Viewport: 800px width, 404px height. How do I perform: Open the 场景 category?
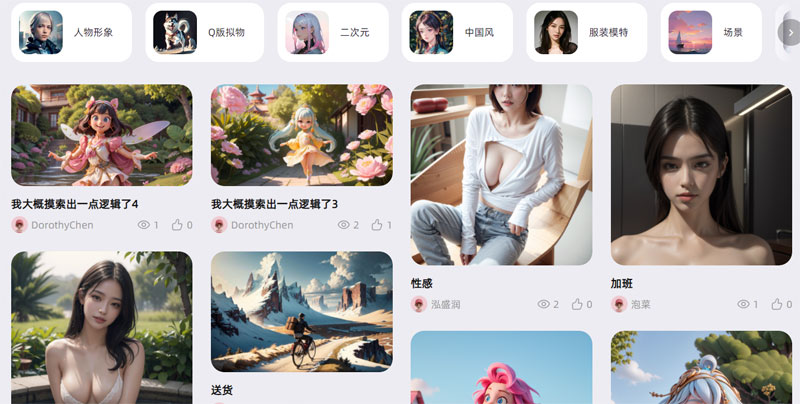(713, 32)
